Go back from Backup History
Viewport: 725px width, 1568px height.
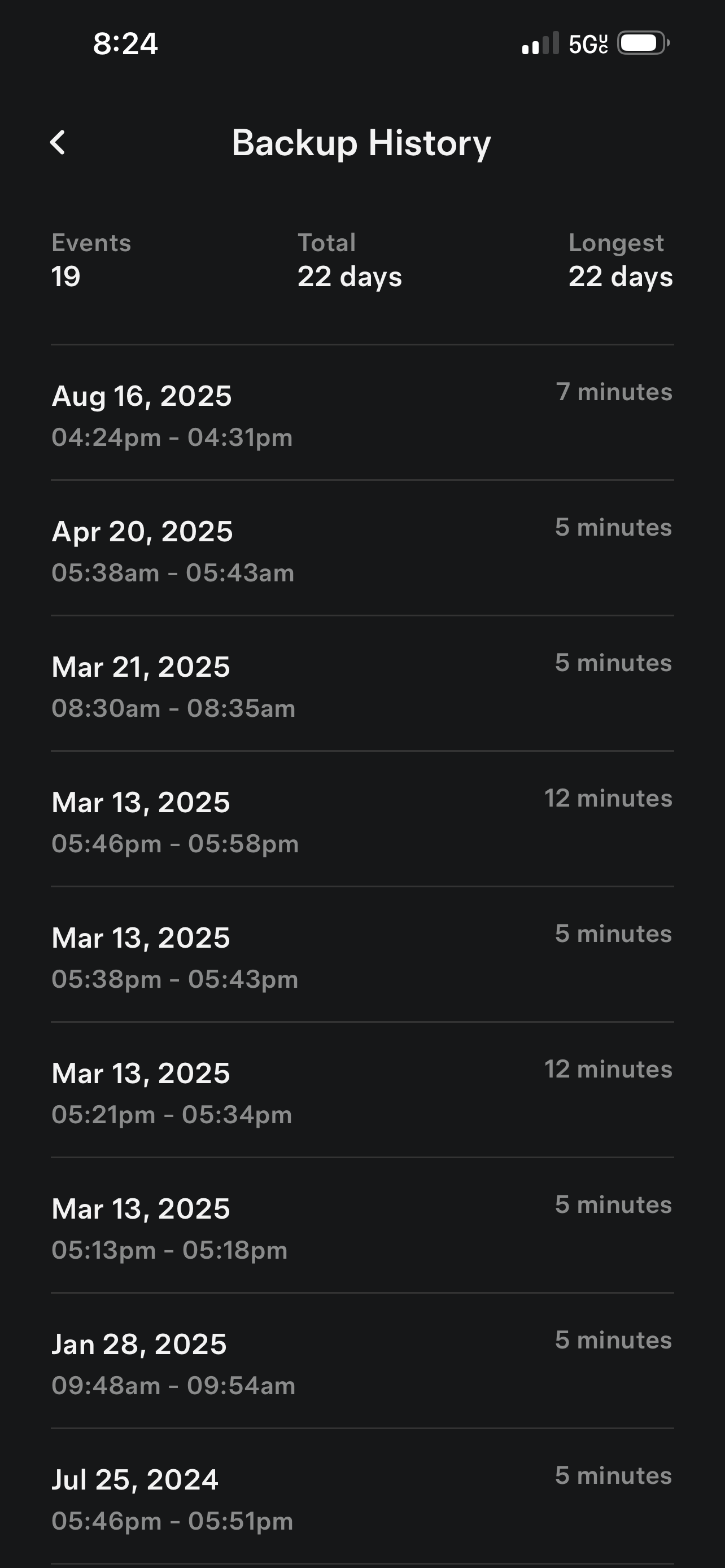pyautogui.click(x=58, y=143)
